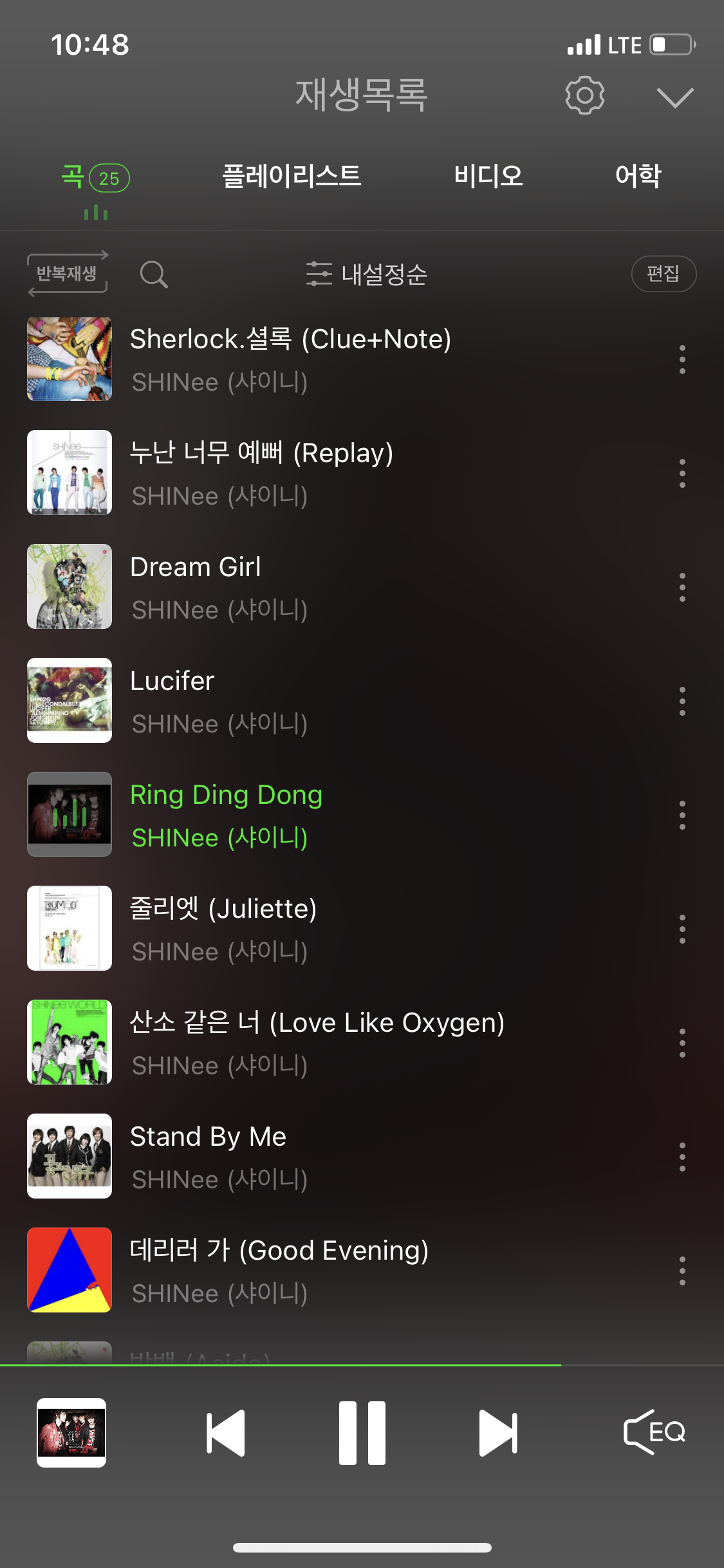Switch to the 플레이리스트 tab
This screenshot has width=724, height=1568.
click(292, 176)
